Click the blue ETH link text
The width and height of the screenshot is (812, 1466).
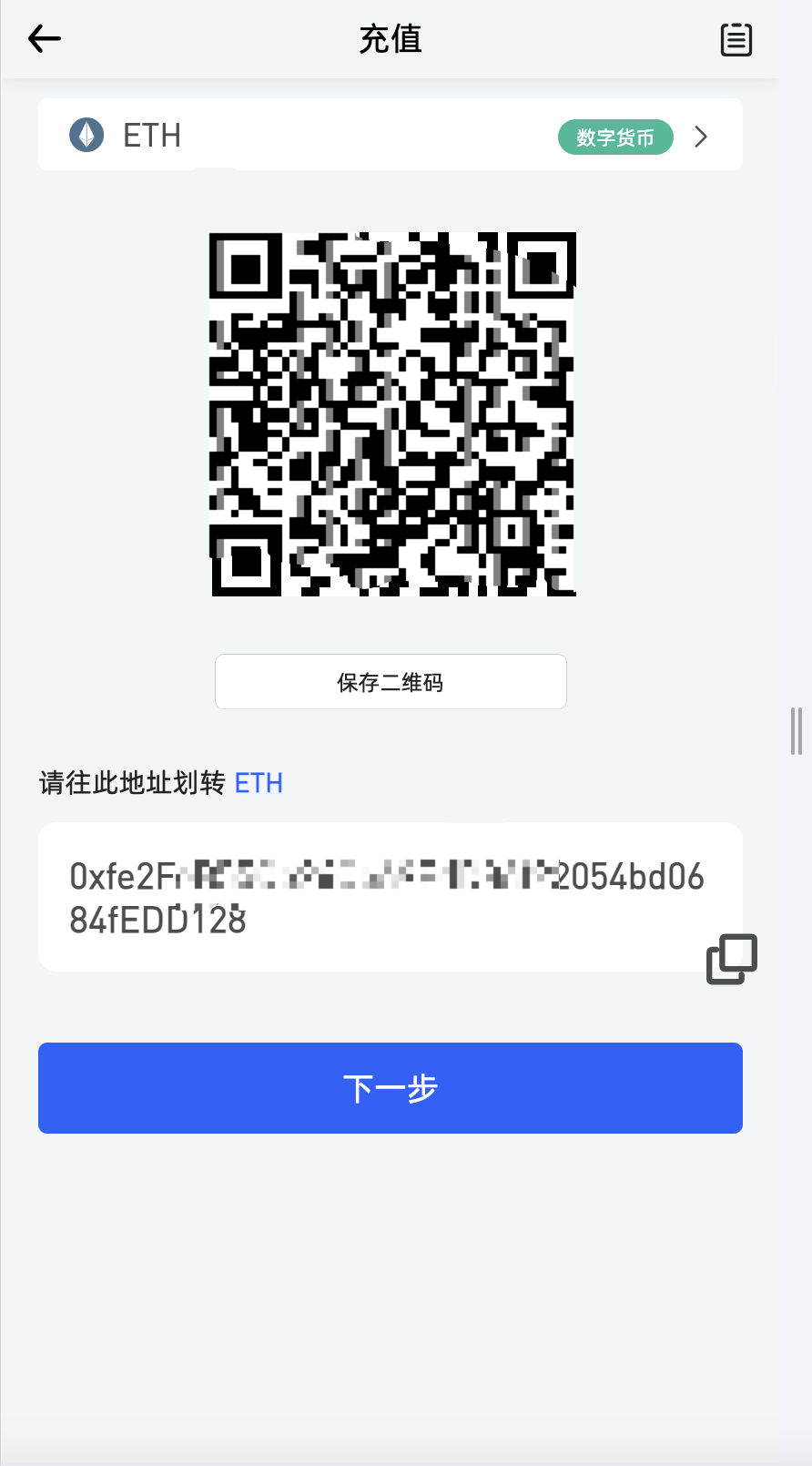point(259,783)
